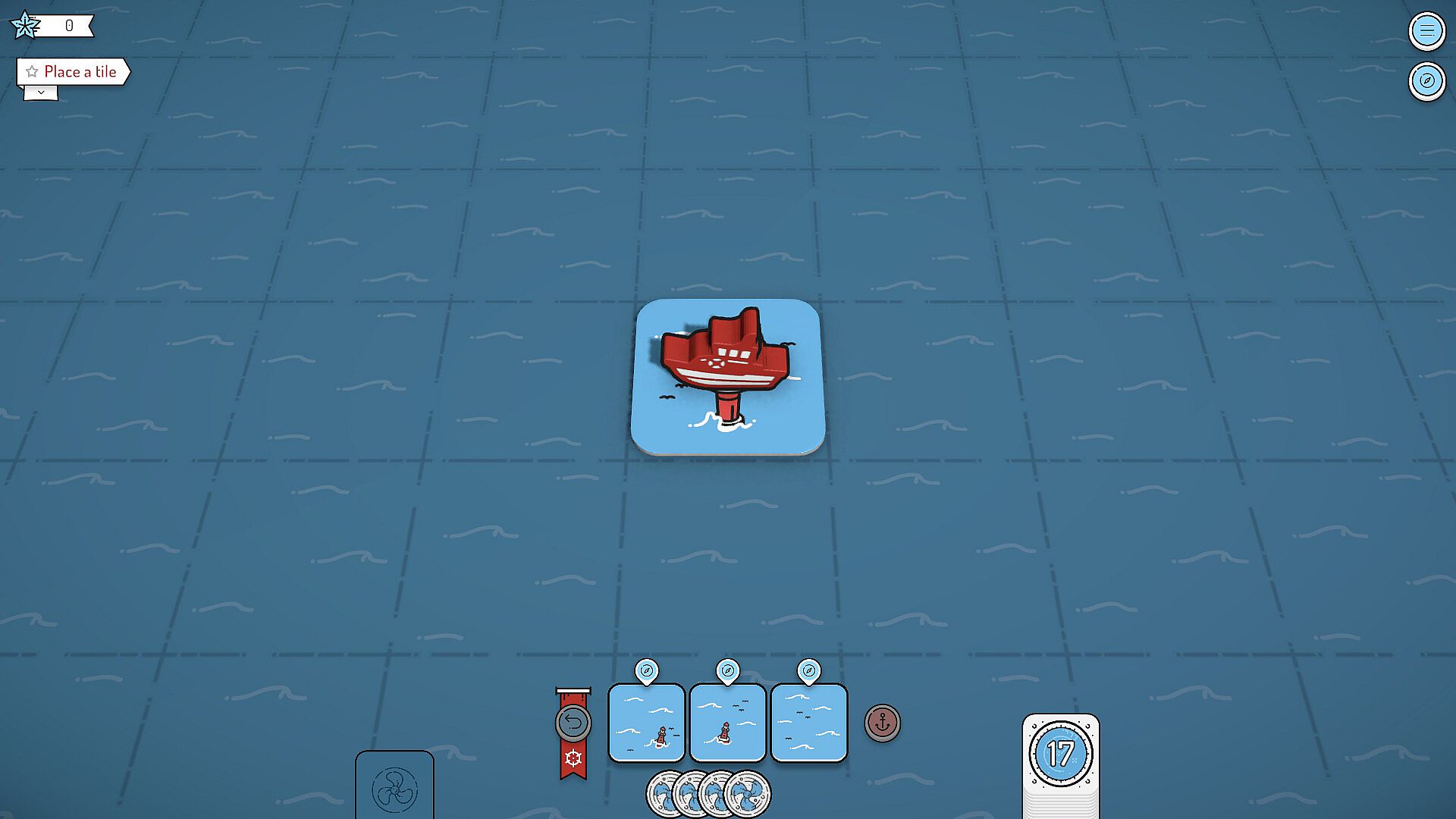This screenshot has height=819, width=1456.
Task: Tap the compass pin above the buoy-less tile
Action: pyautogui.click(x=808, y=671)
